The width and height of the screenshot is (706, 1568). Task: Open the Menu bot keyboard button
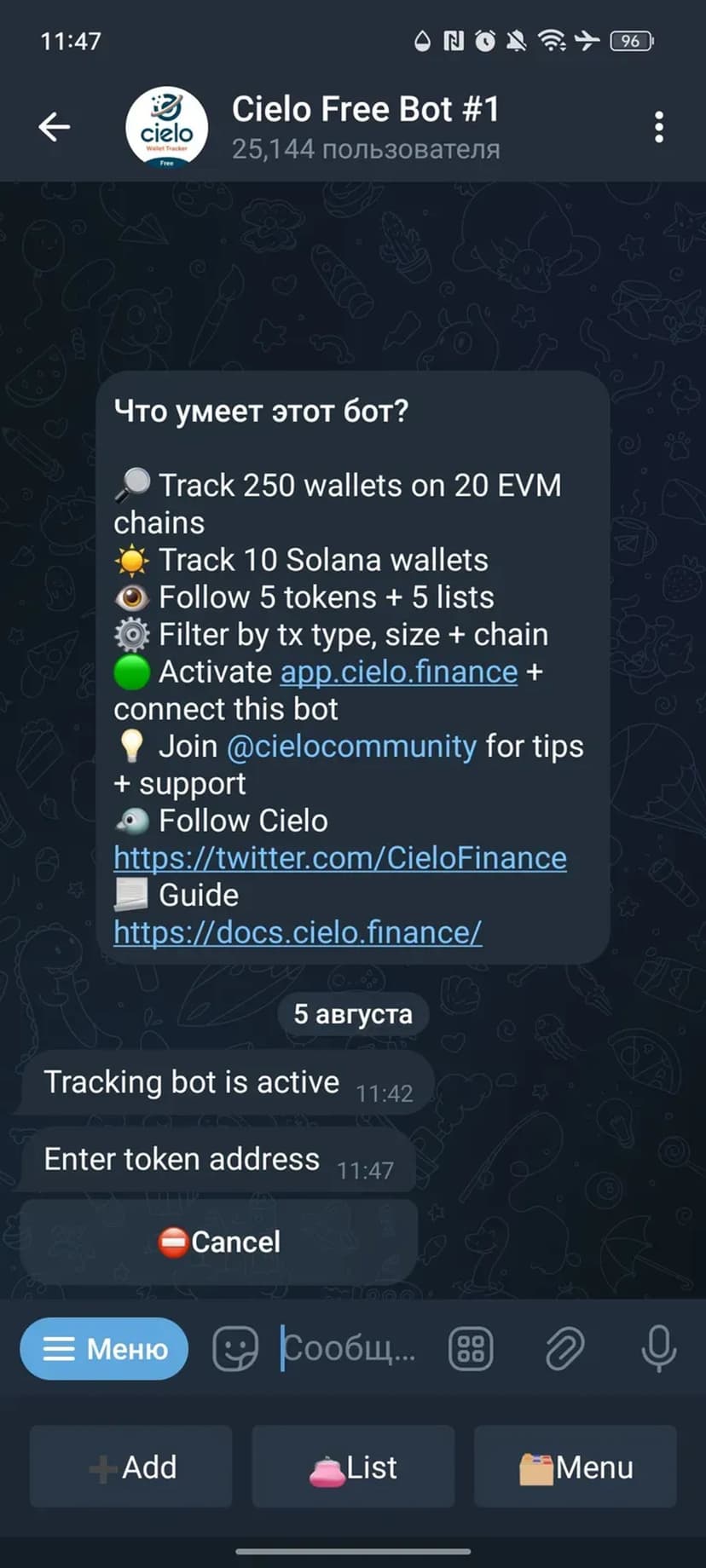576,1467
